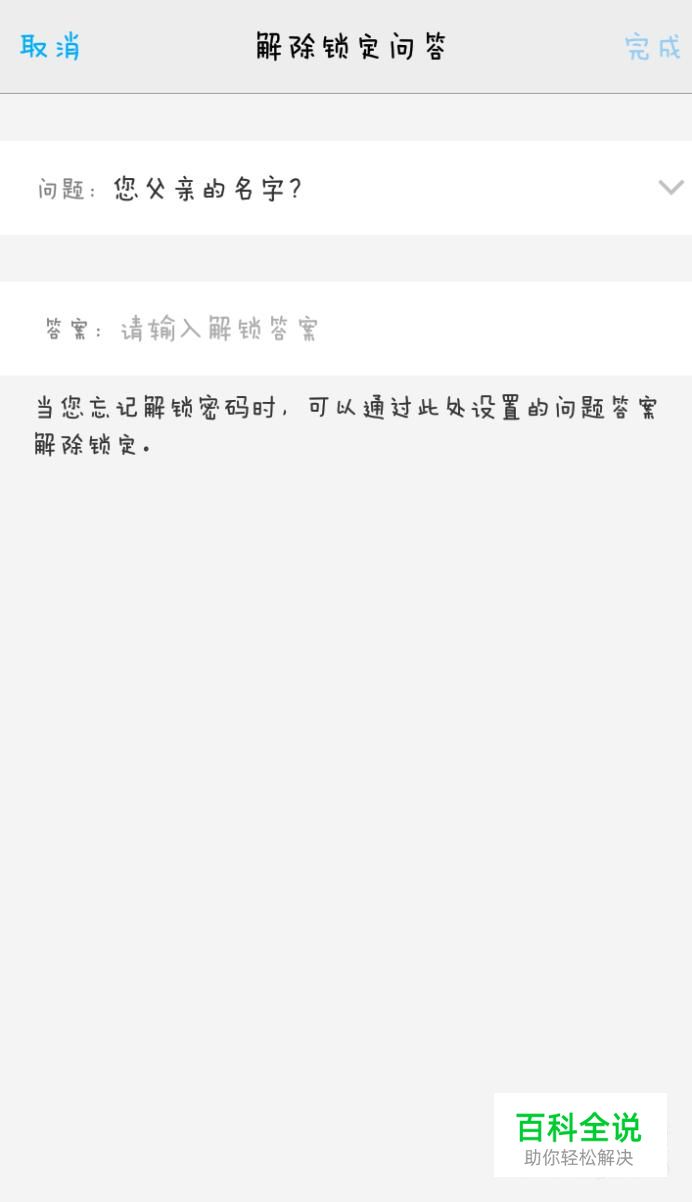Image resolution: width=692 pixels, height=1202 pixels.
Task: Tap 完成 to finish
Action: pyautogui.click(x=652, y=47)
